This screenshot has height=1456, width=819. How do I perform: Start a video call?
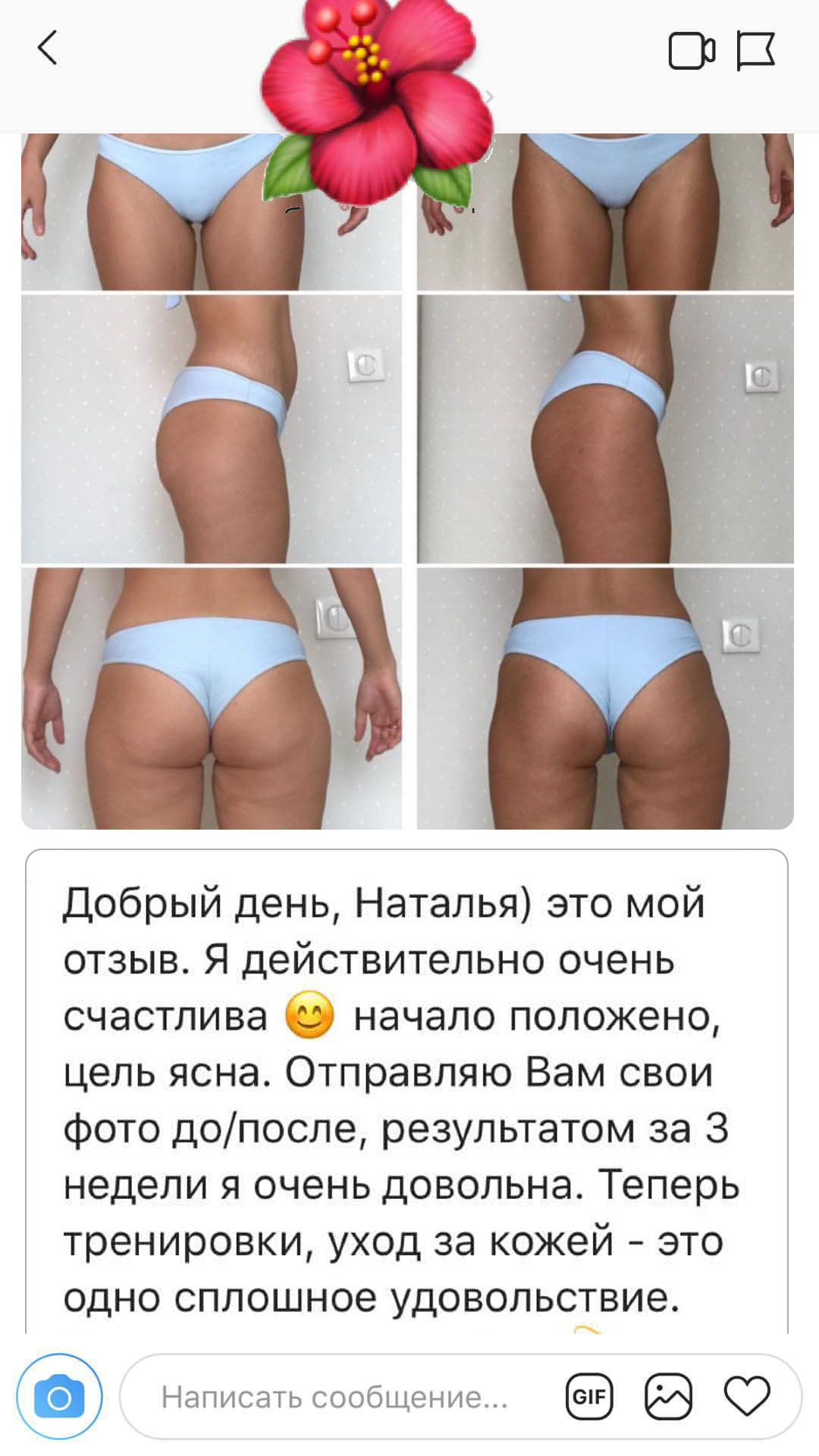click(x=691, y=51)
